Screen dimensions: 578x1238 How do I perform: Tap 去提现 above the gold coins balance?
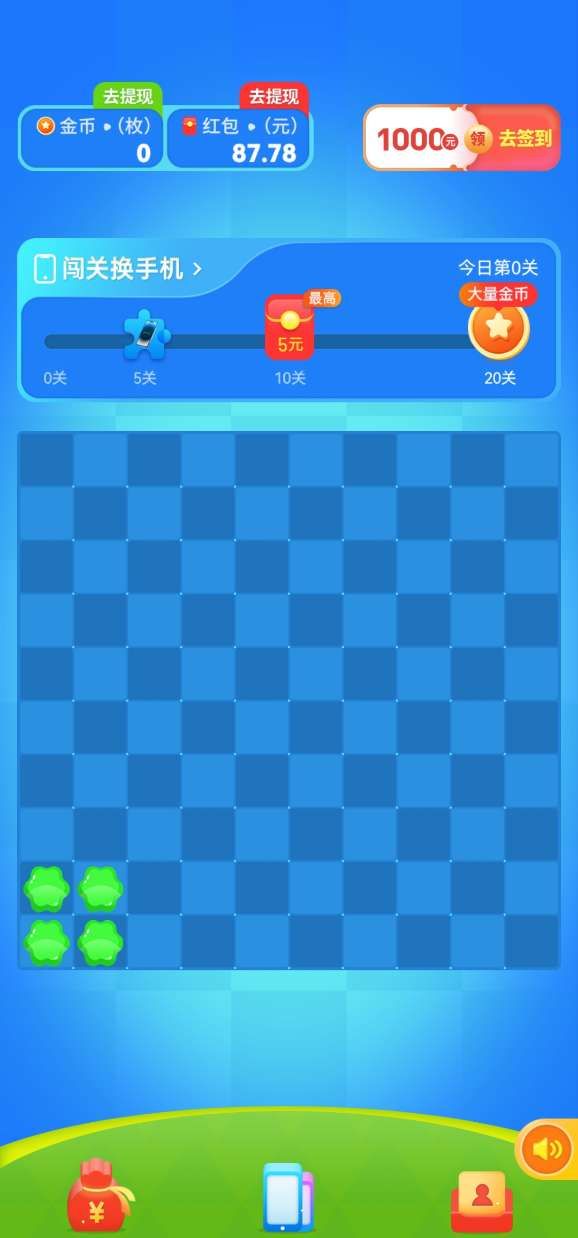128,97
